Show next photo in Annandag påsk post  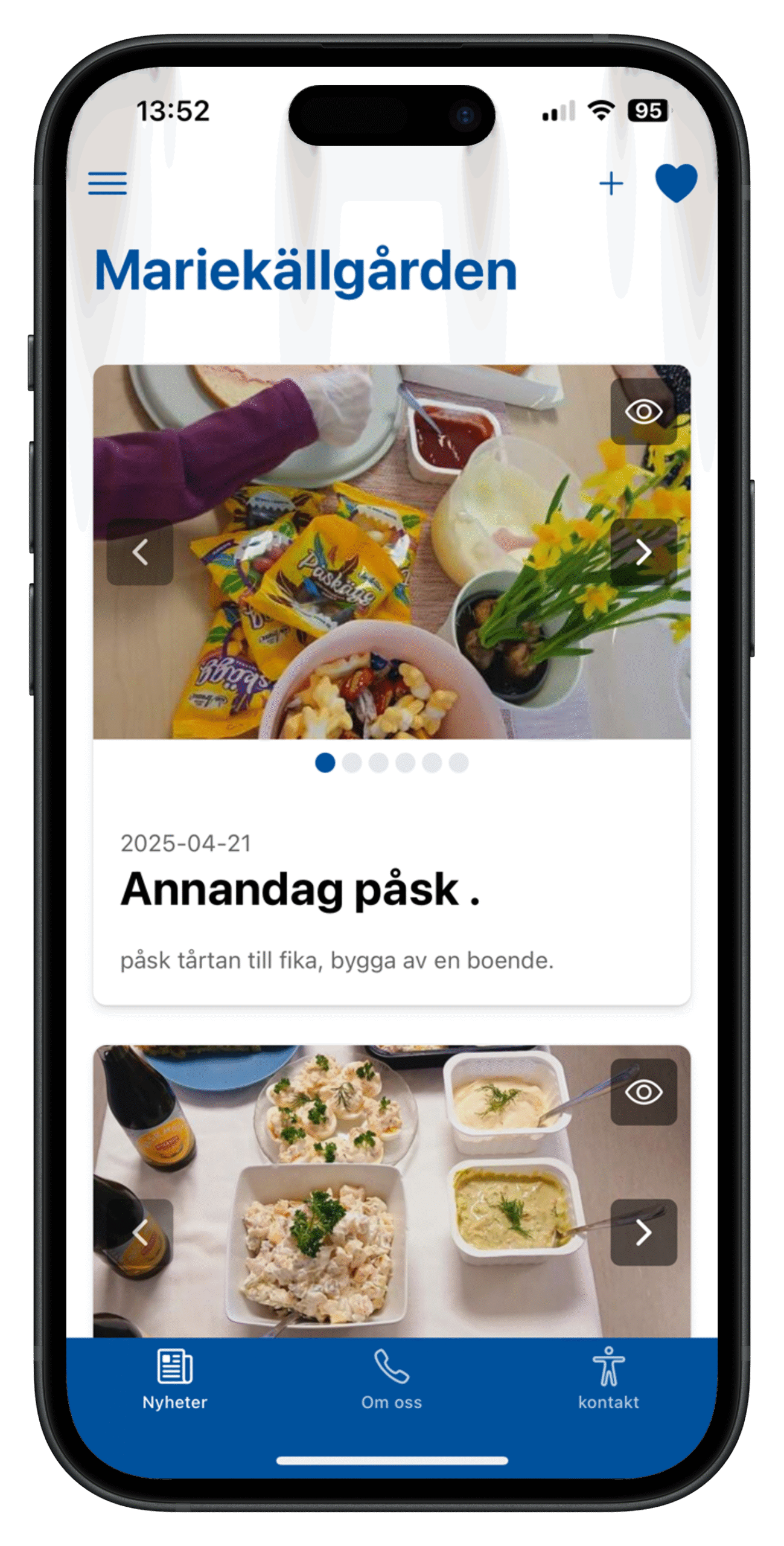point(643,551)
